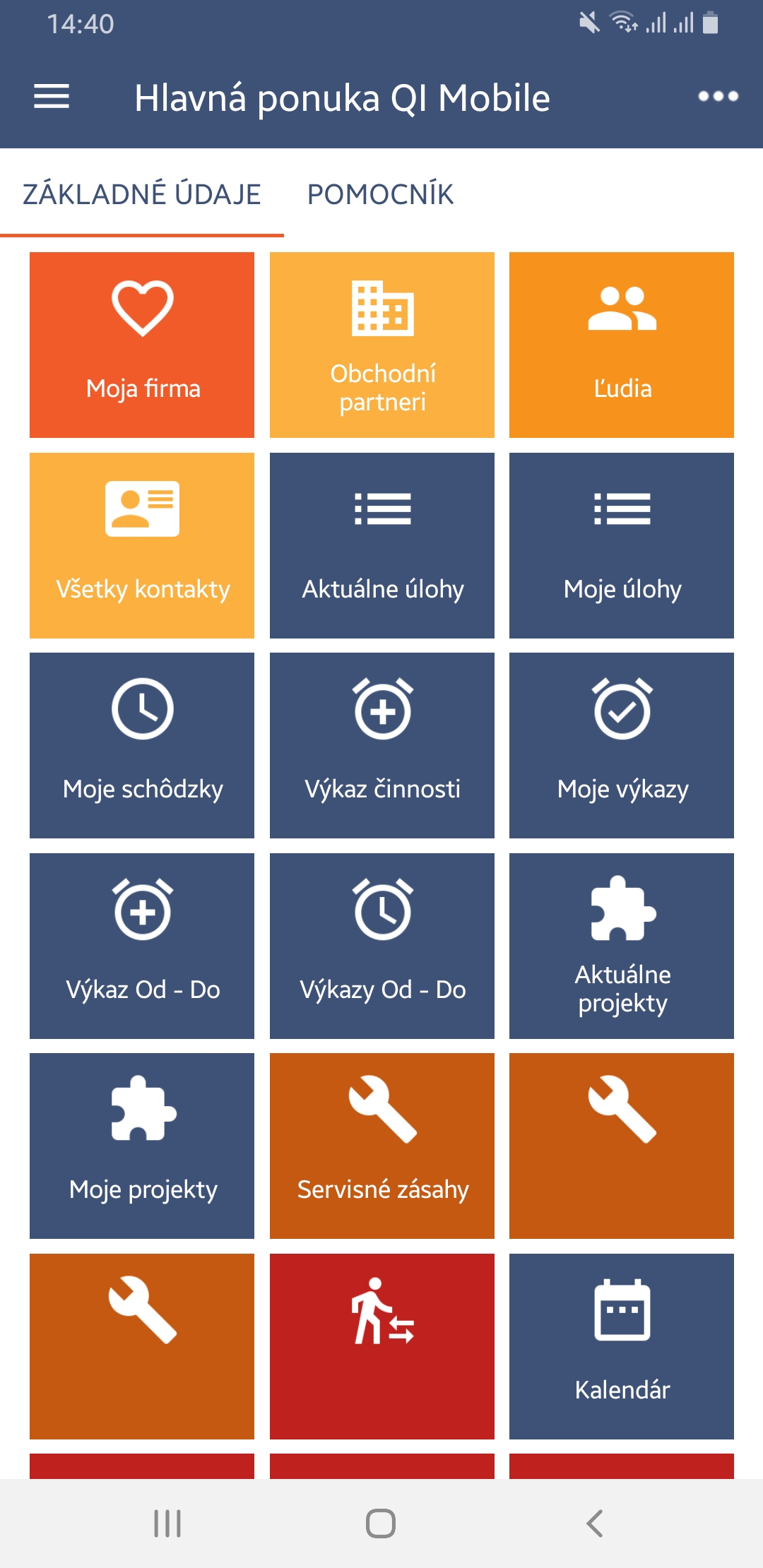Open Servisné zásahy
The height and width of the screenshot is (1568, 763).
click(382, 1146)
